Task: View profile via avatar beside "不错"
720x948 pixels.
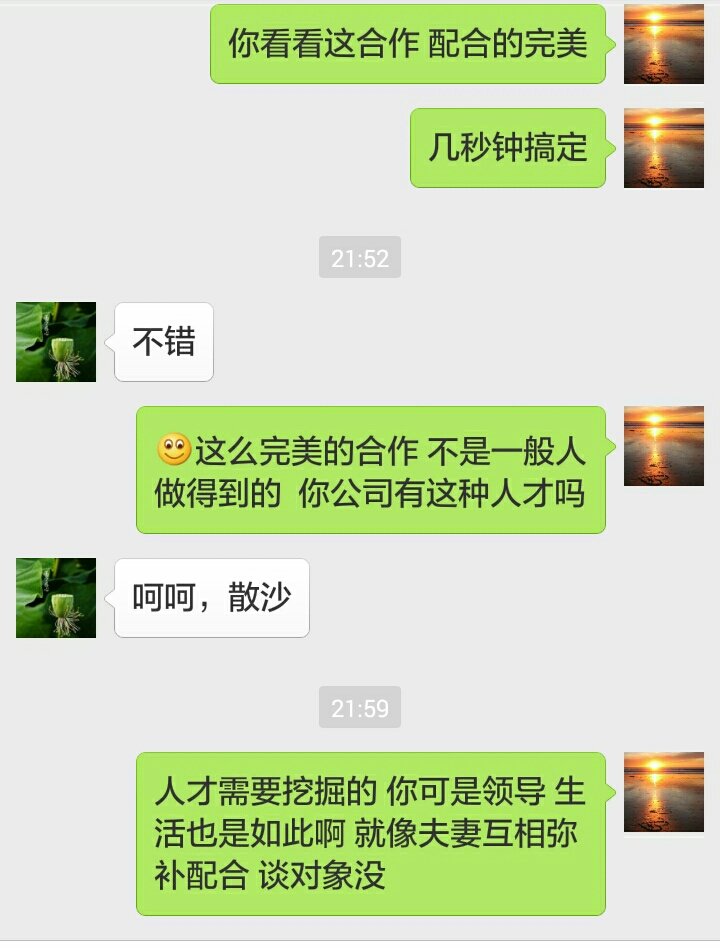Action: [56, 342]
